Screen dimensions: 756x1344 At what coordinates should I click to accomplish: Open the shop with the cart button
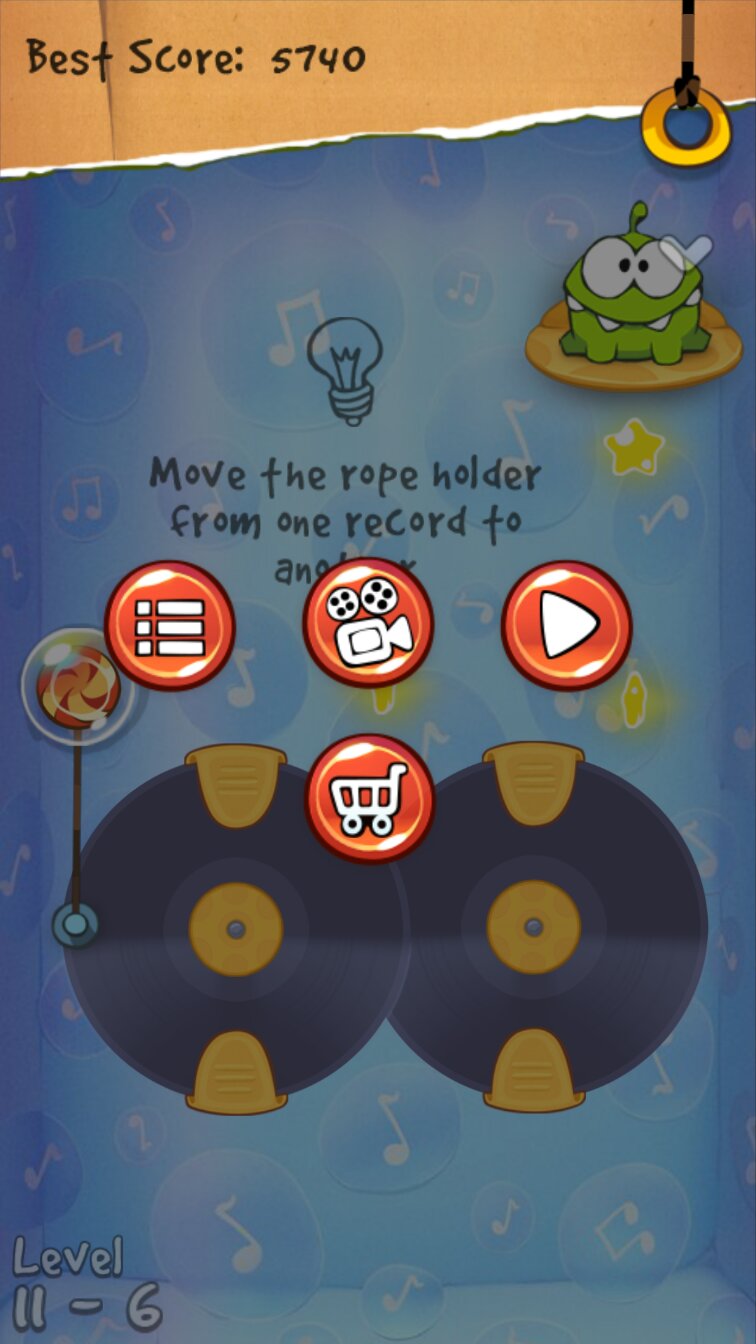click(x=369, y=798)
